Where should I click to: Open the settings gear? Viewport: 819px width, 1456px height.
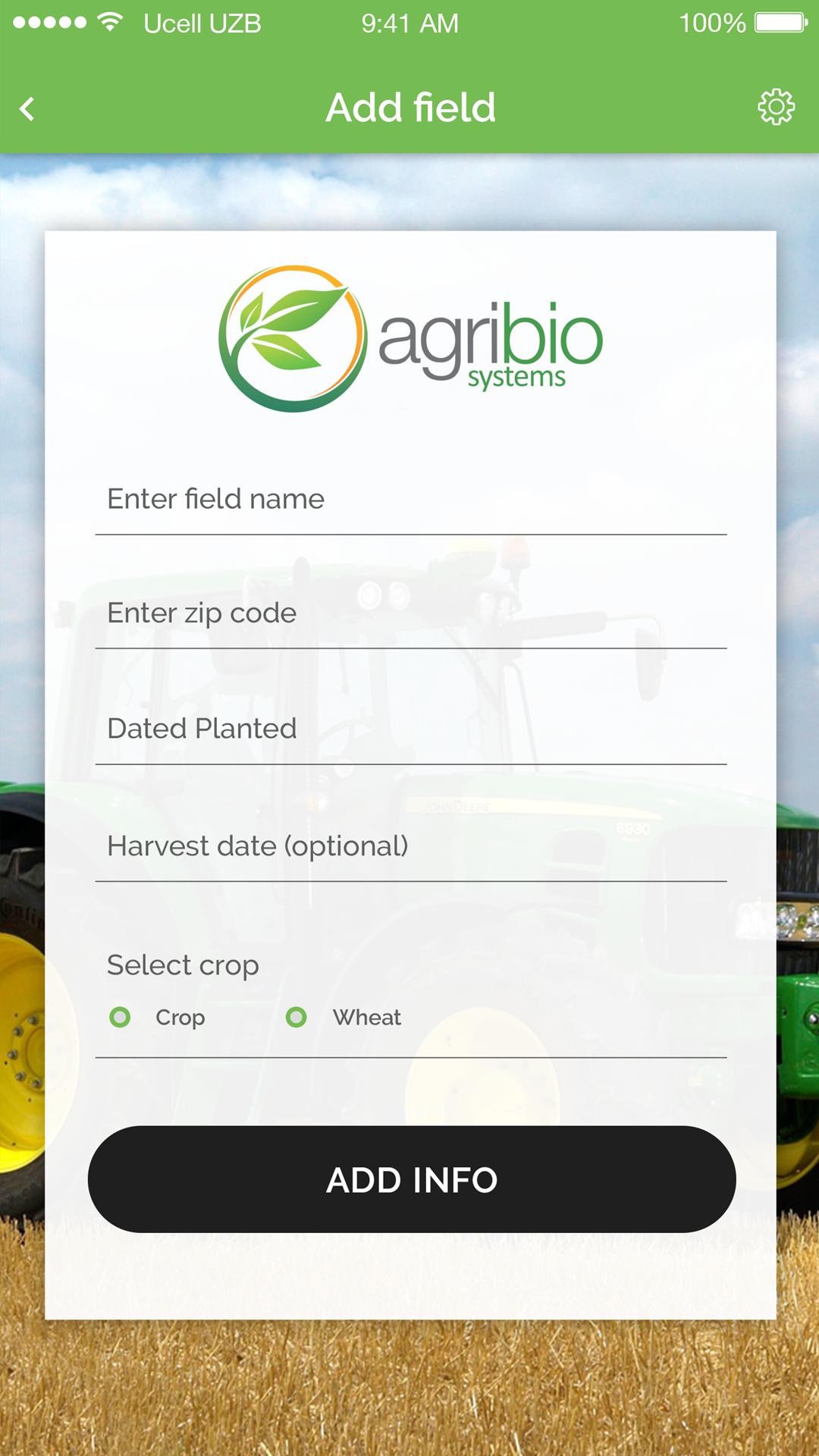pyautogui.click(x=776, y=107)
